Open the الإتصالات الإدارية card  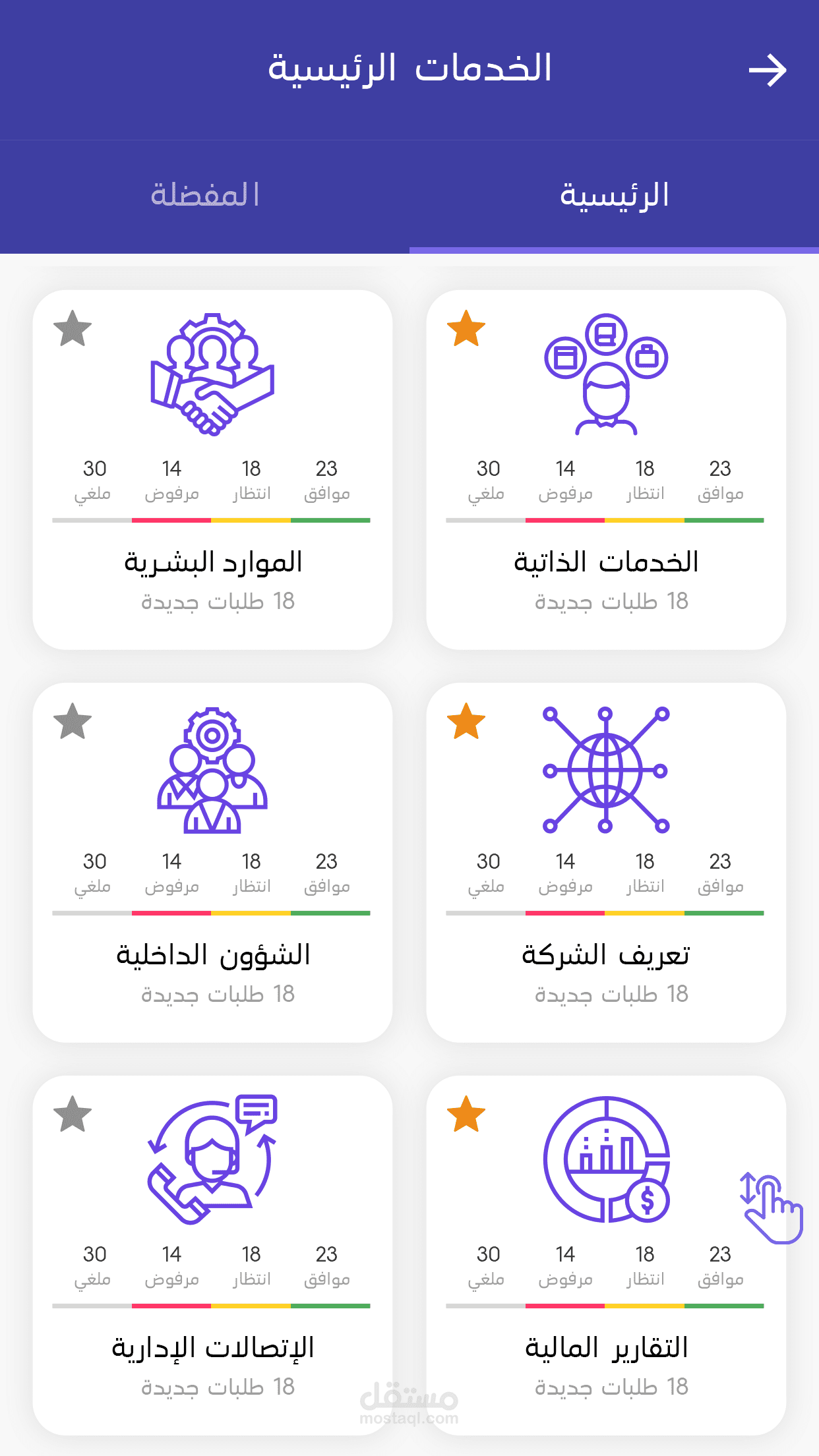coord(212,1348)
